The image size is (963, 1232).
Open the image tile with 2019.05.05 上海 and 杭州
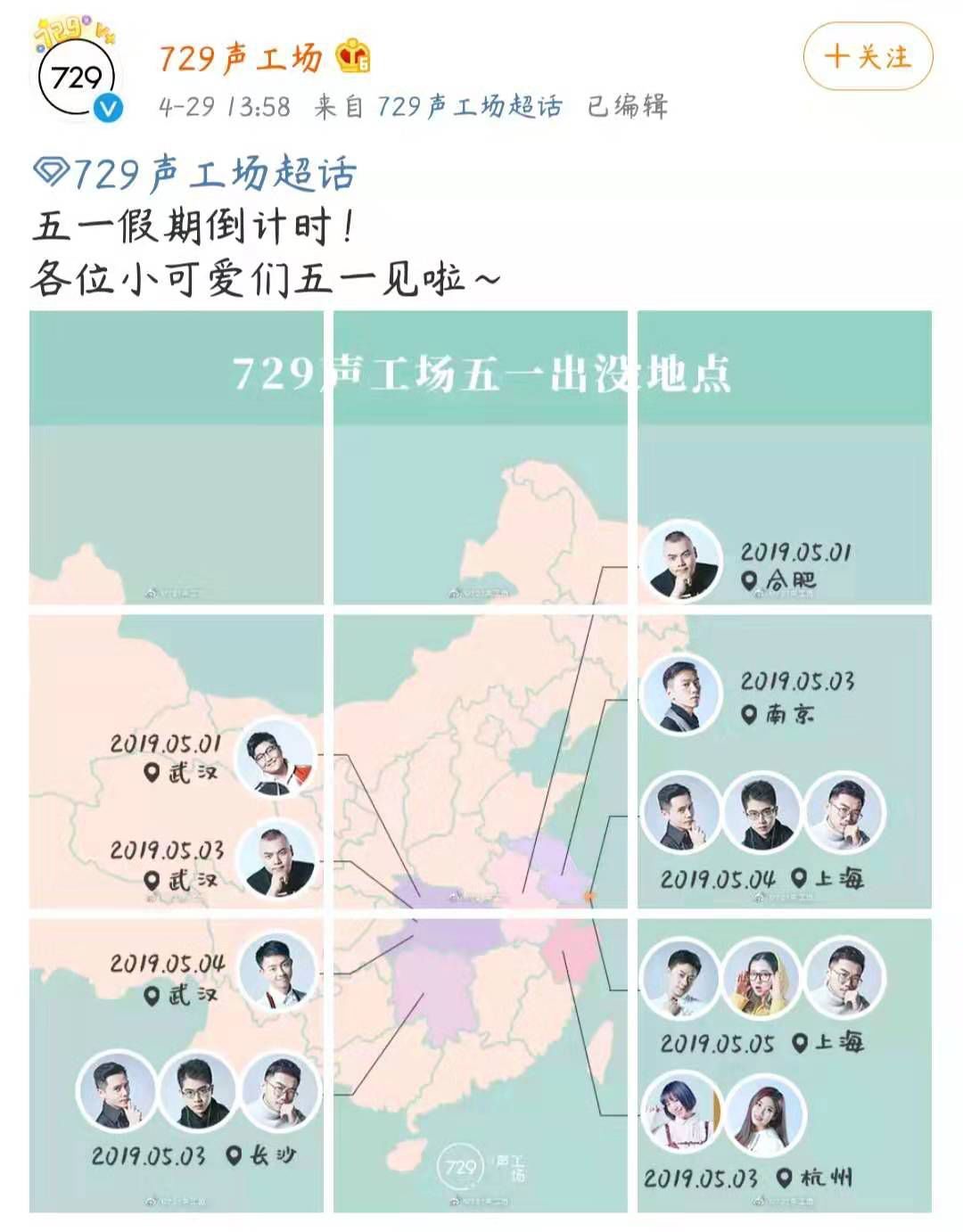[784, 1065]
